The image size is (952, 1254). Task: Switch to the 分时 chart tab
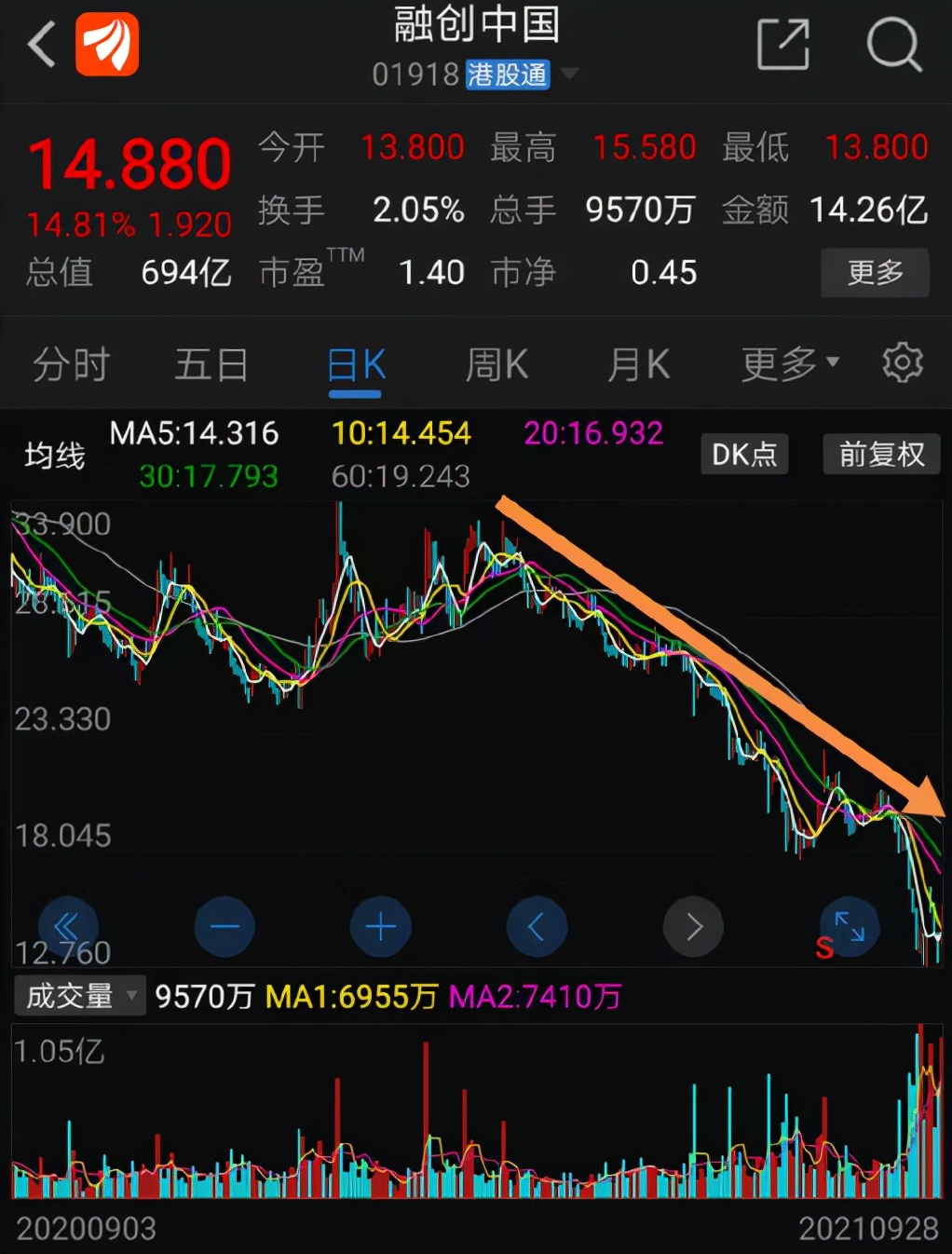(x=71, y=364)
